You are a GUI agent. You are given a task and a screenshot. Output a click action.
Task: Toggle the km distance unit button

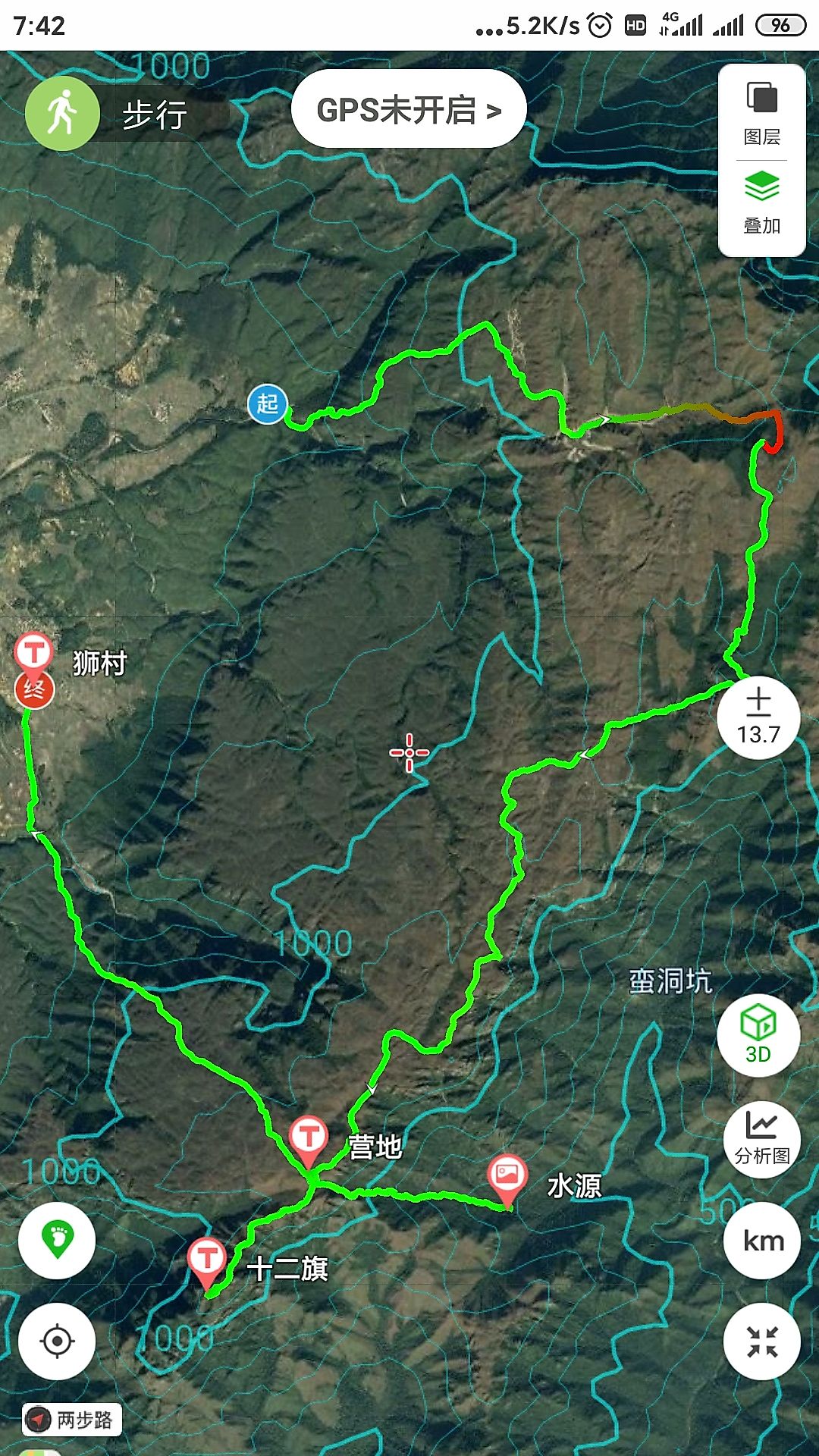[762, 1241]
